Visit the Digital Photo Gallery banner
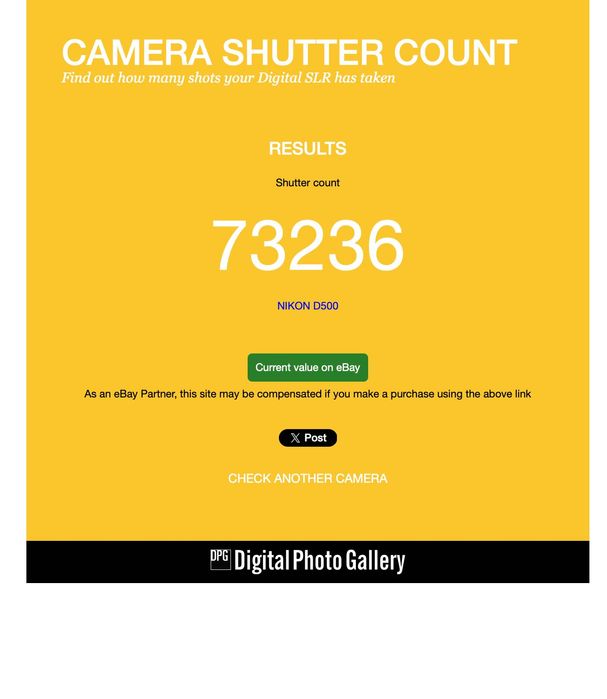 (x=307, y=560)
